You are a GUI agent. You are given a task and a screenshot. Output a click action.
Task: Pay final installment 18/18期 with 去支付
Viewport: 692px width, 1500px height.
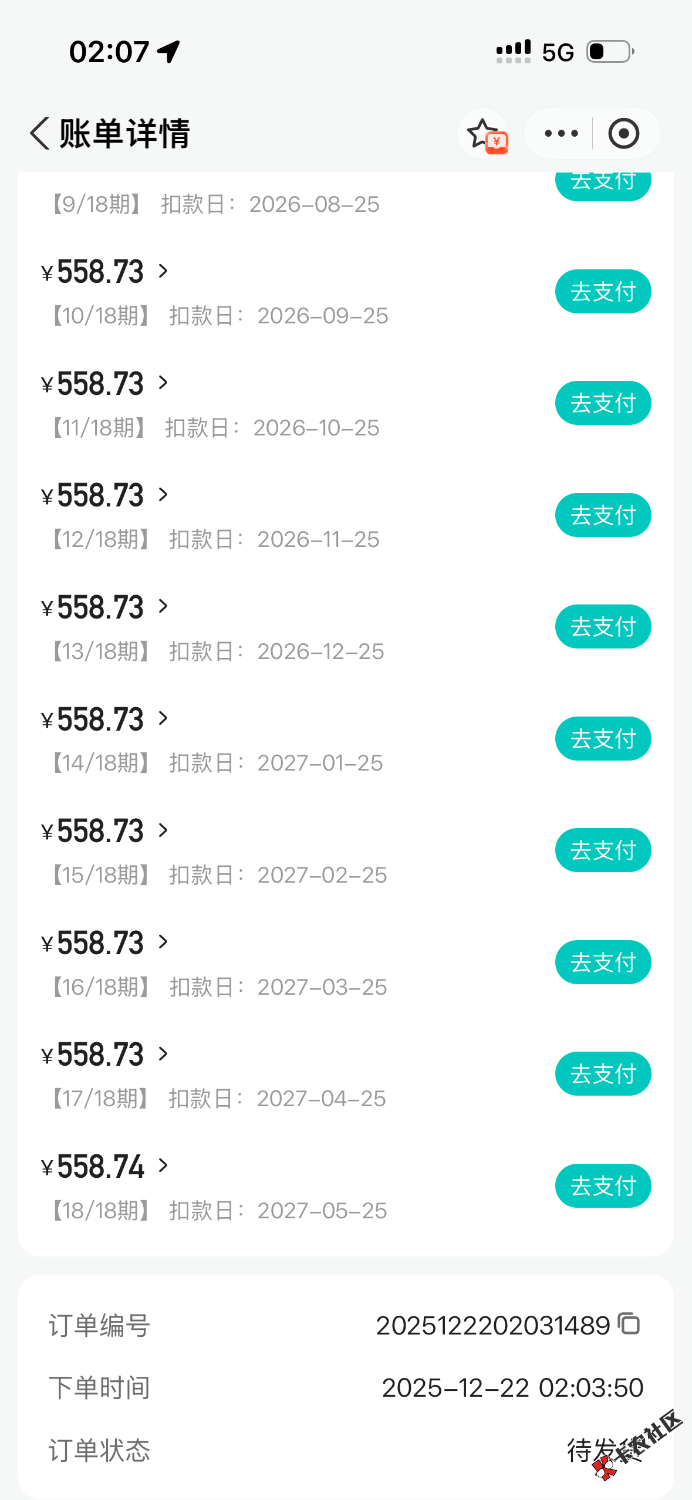pyautogui.click(x=603, y=1186)
